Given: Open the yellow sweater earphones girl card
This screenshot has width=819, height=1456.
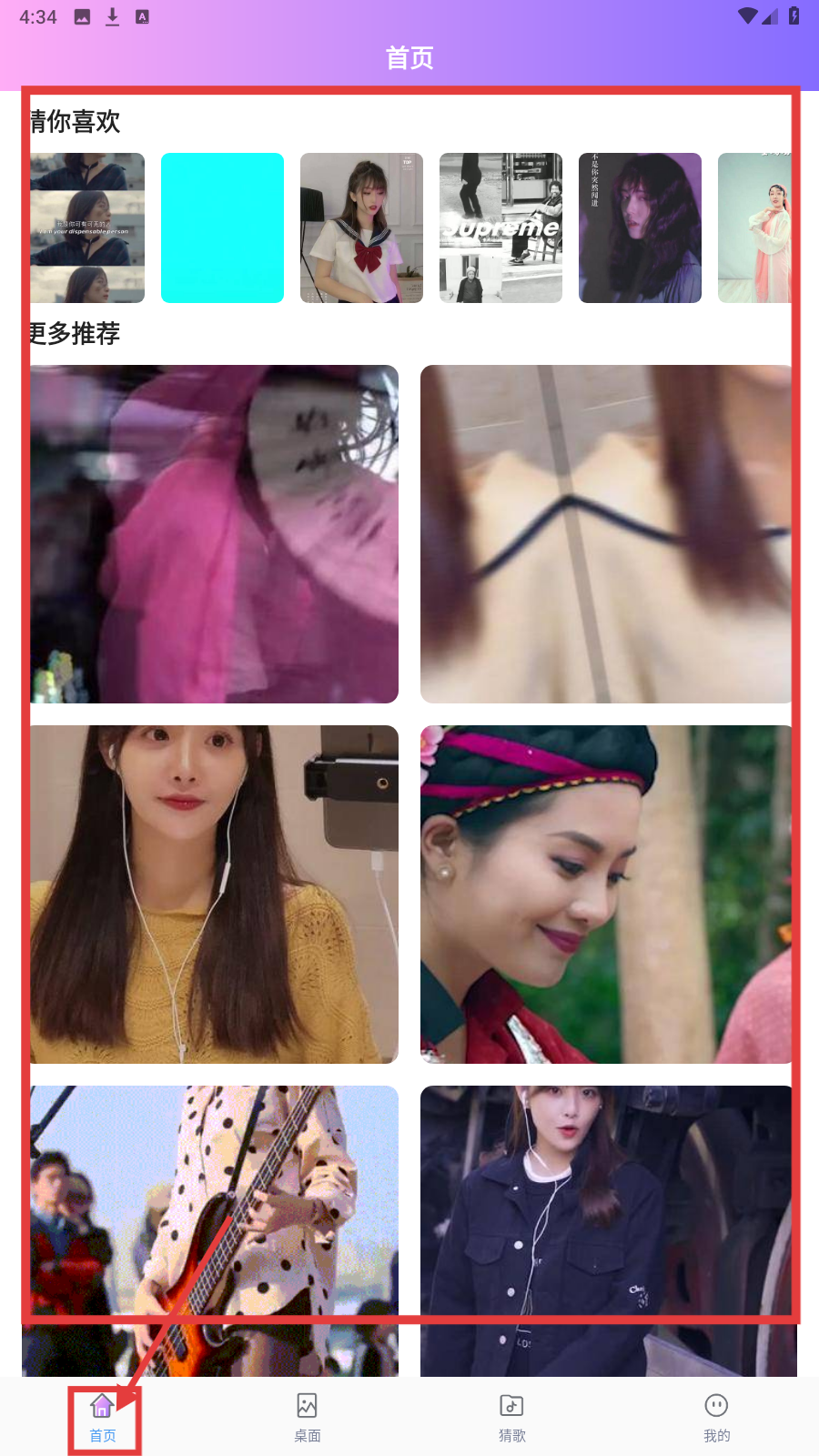Looking at the screenshot, I should point(214,894).
